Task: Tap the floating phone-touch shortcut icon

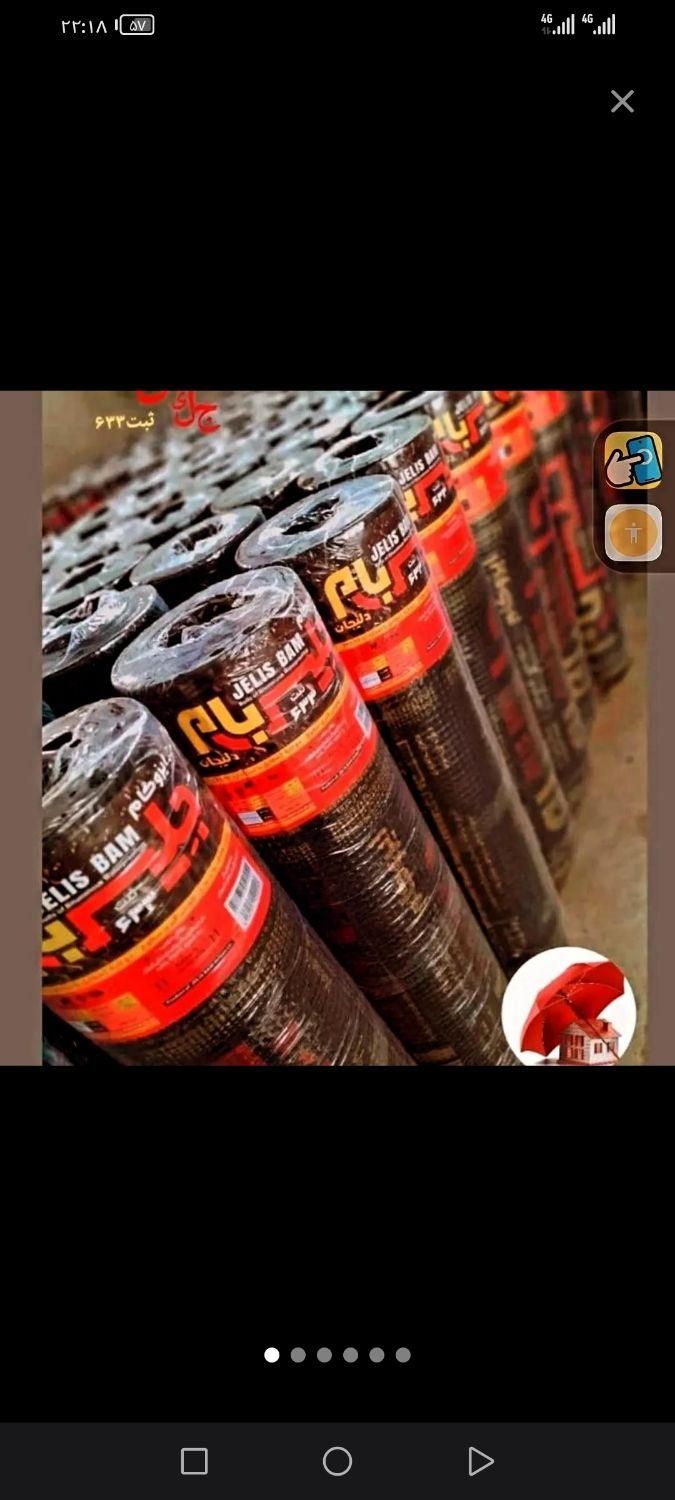Action: click(x=633, y=460)
